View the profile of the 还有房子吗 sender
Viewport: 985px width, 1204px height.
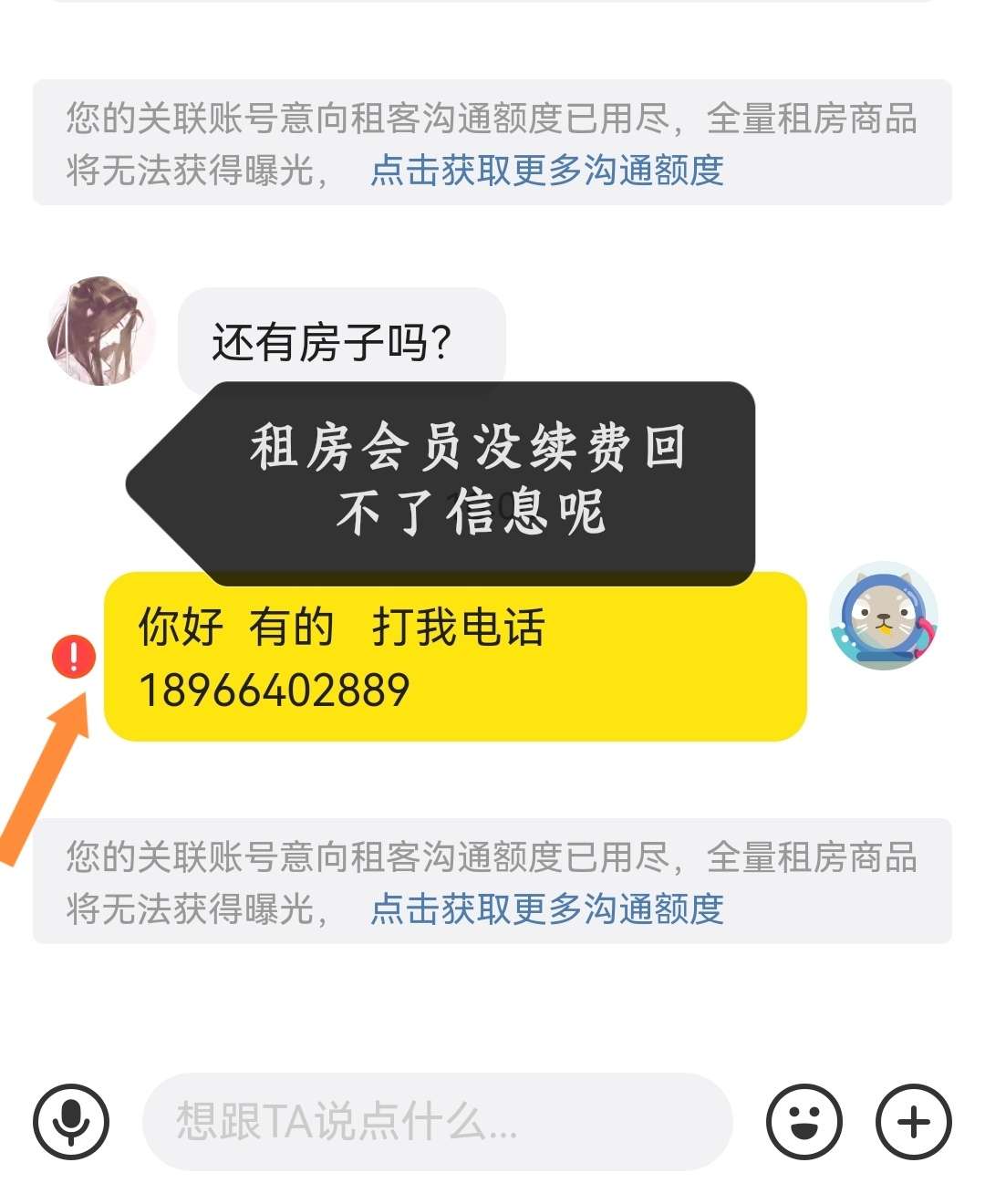coord(100,331)
